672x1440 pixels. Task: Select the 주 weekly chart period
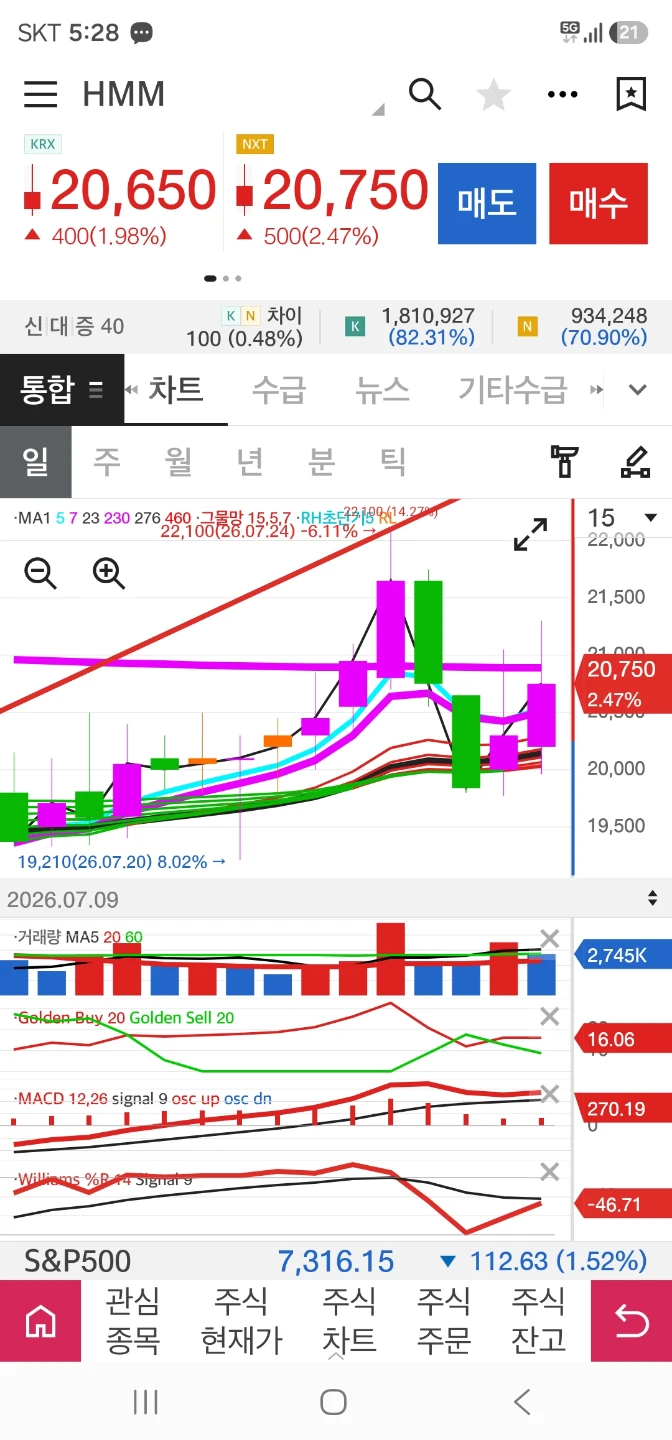coord(107,461)
